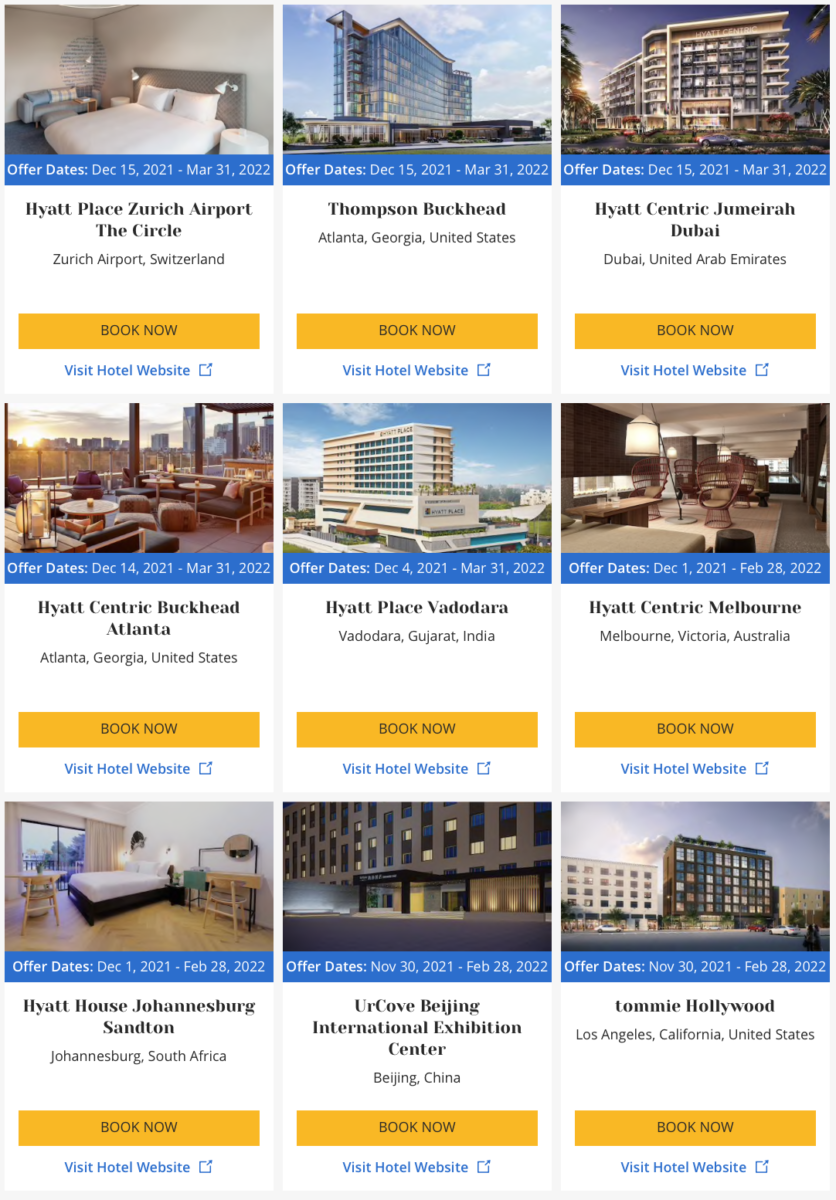
Task: Click the external link icon under Hyatt Centric Melbourne
Action: [762, 768]
